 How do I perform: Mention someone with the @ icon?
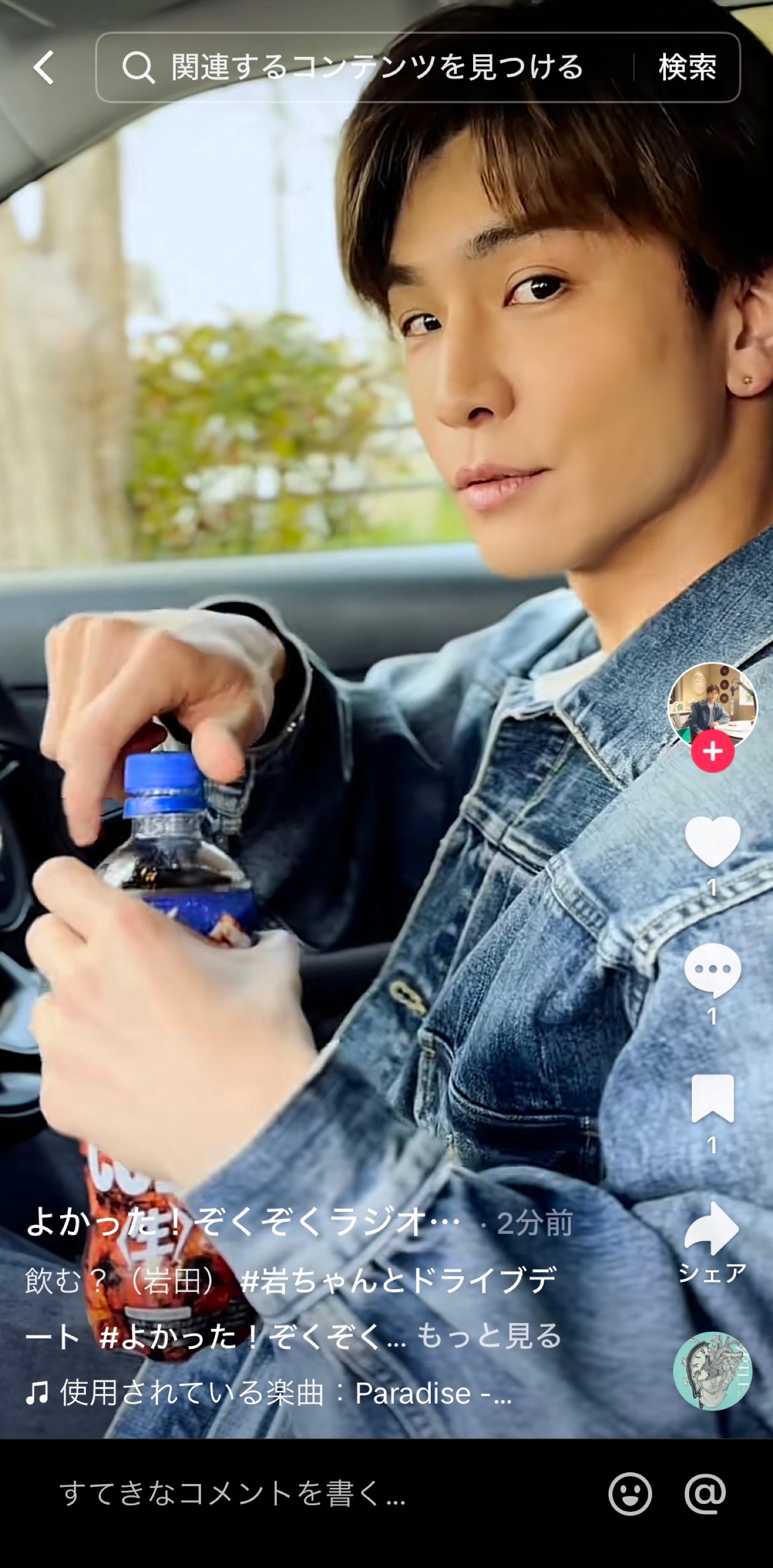tap(706, 1493)
